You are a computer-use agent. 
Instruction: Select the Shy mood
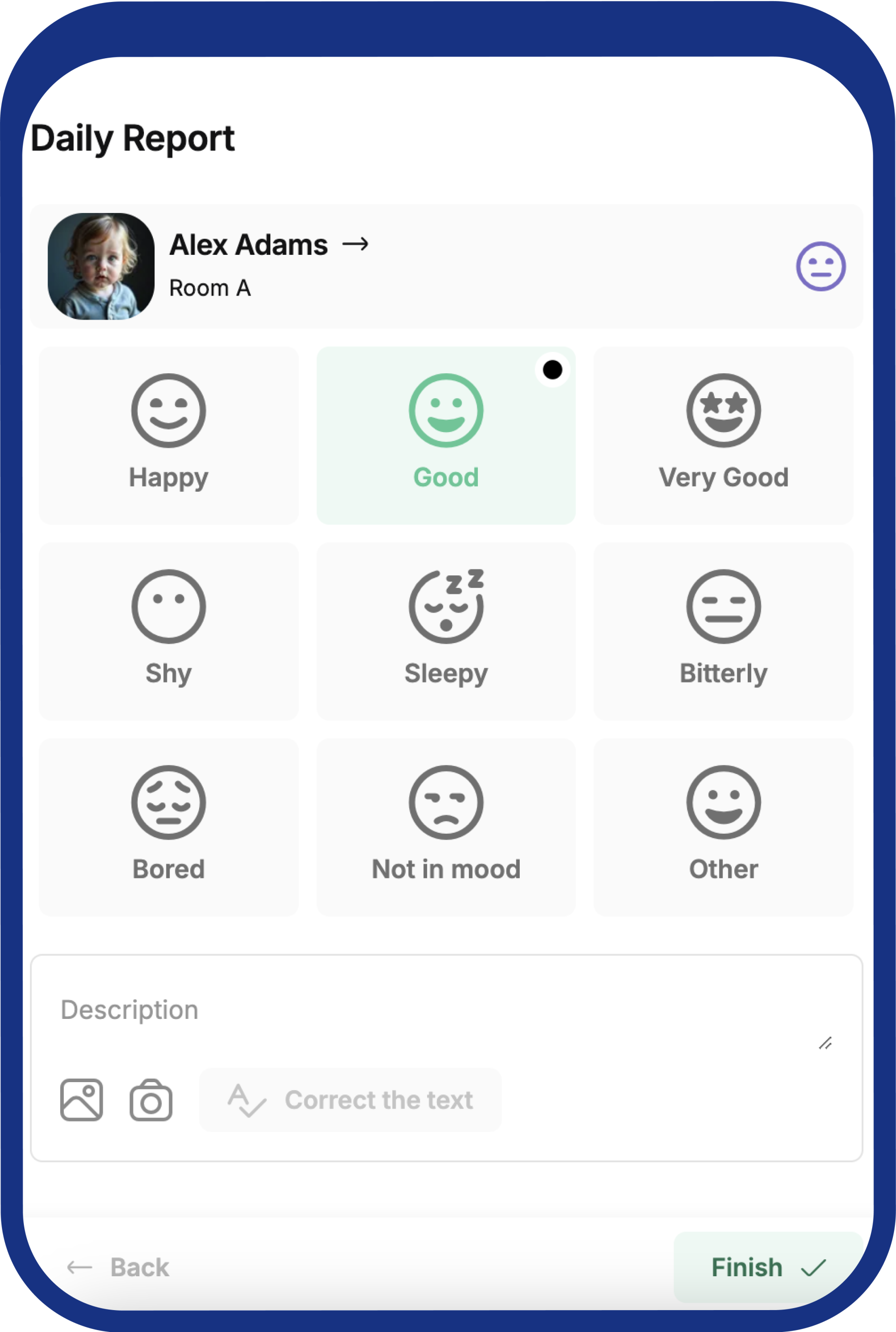(169, 631)
